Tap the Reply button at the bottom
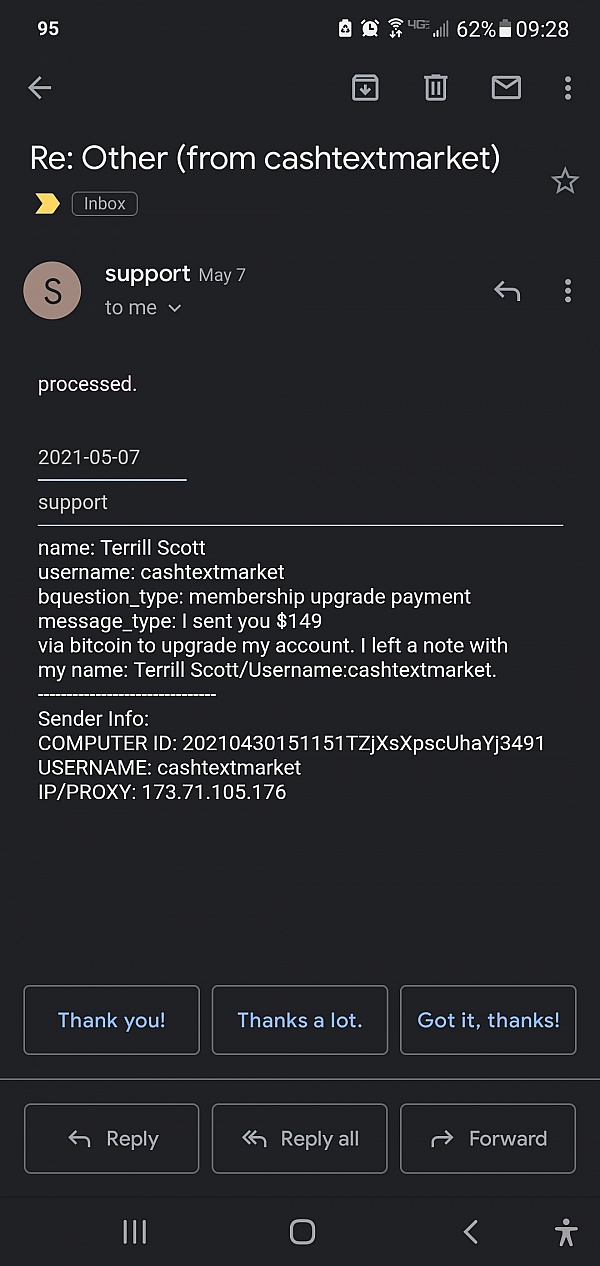 point(111,1138)
